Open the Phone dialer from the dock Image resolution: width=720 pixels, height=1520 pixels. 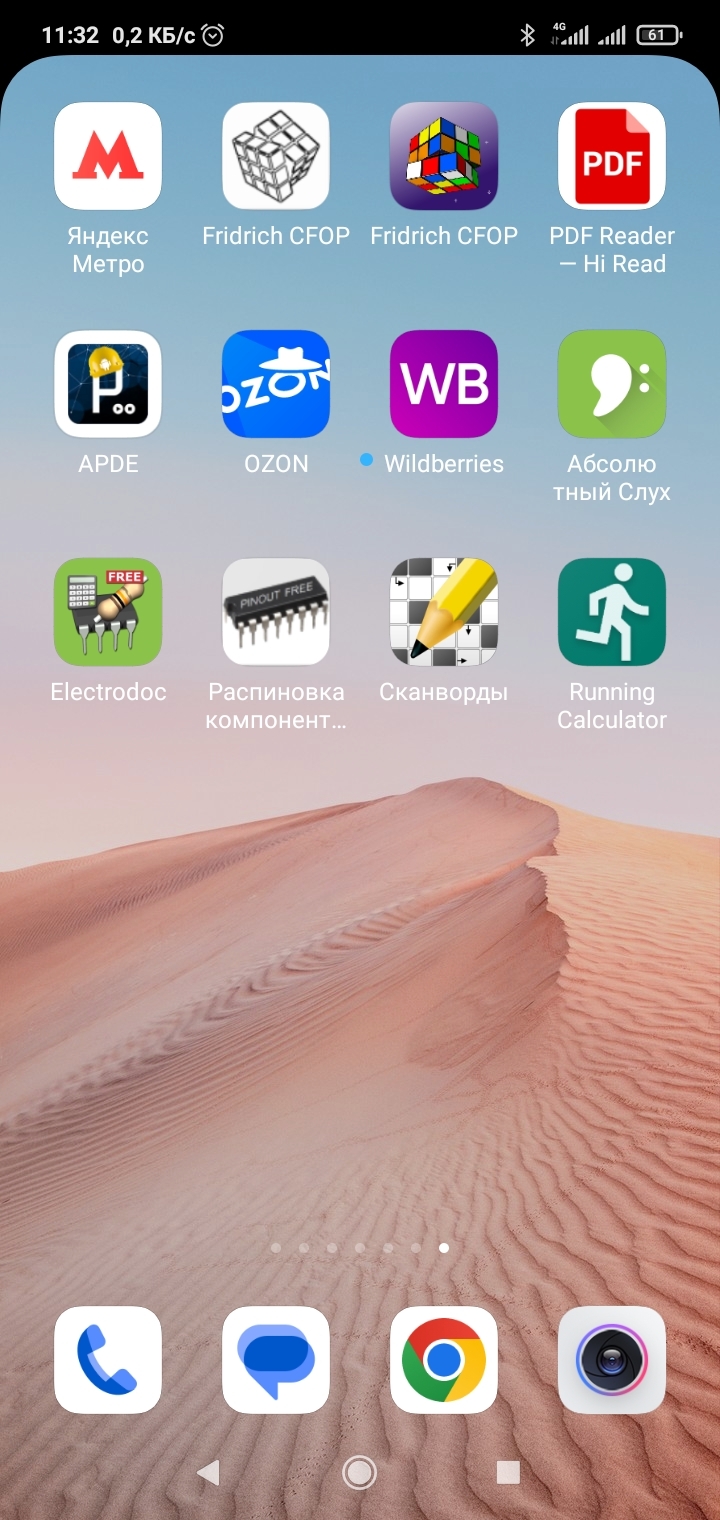click(108, 1360)
